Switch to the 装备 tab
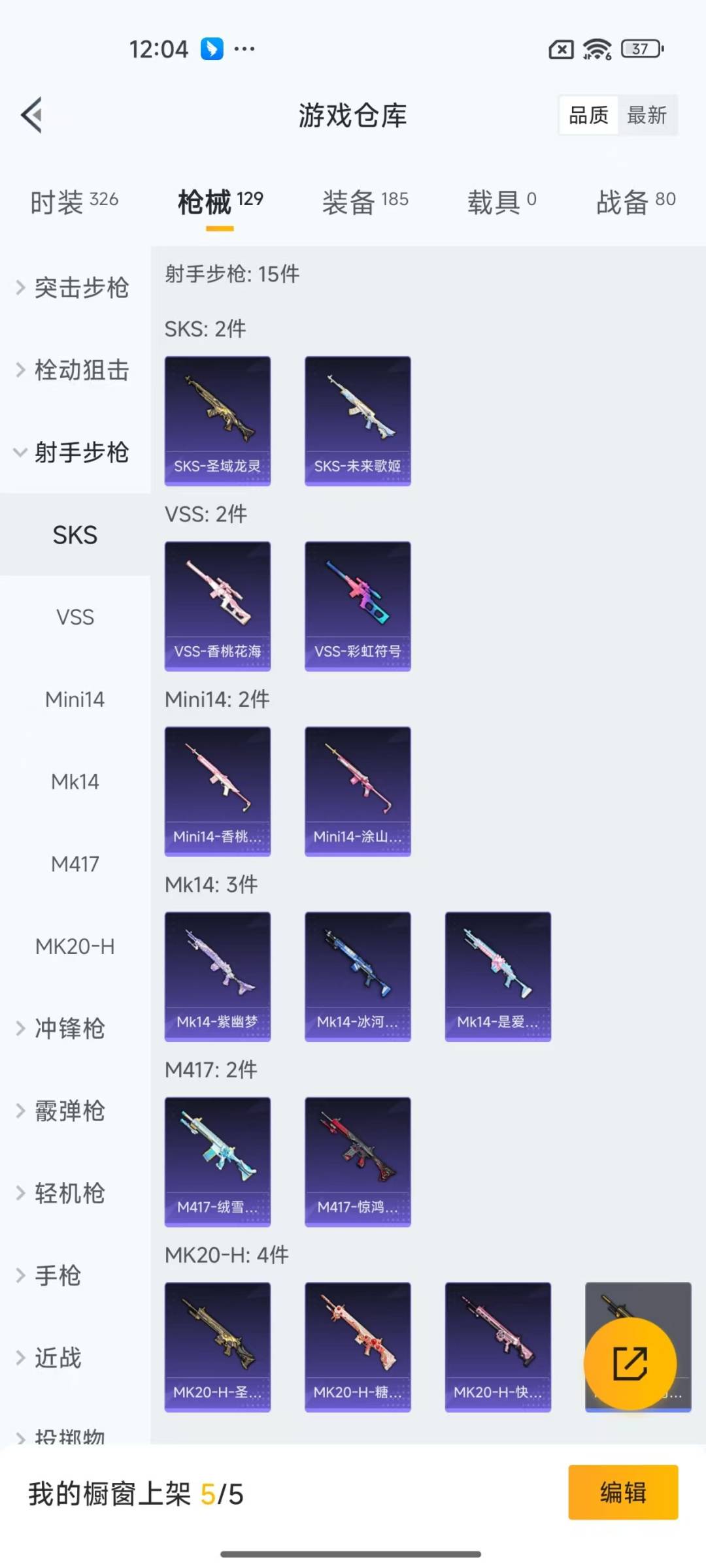Screen dimensions: 706x1568 [x=365, y=201]
